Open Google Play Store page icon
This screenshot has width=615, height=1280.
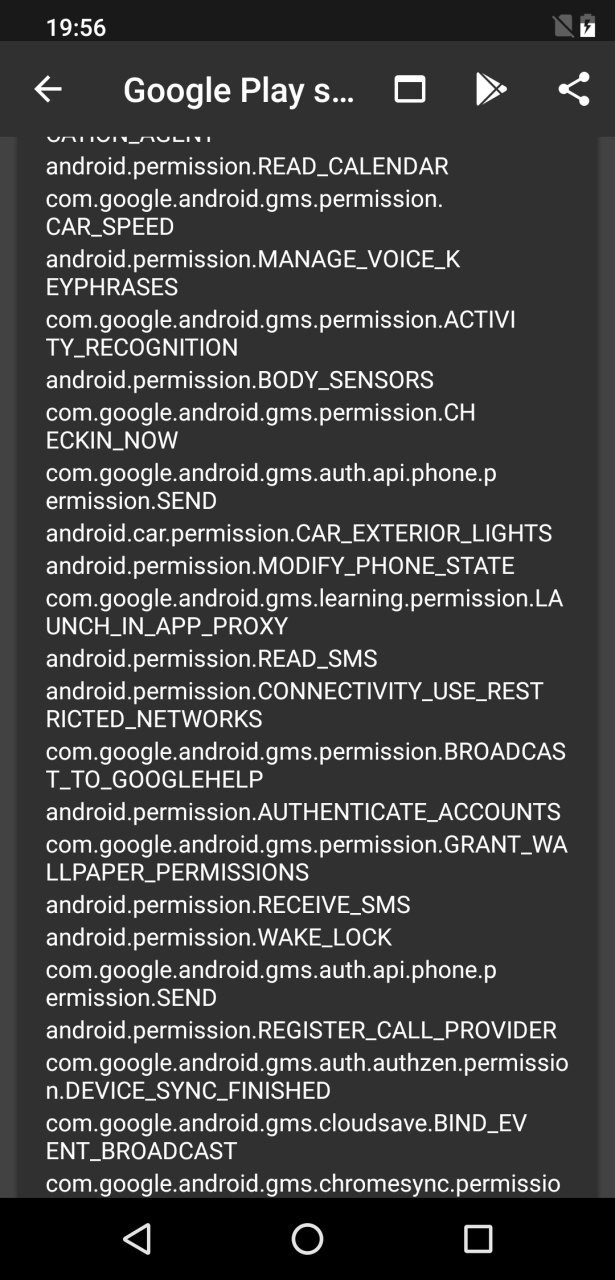click(x=490, y=89)
